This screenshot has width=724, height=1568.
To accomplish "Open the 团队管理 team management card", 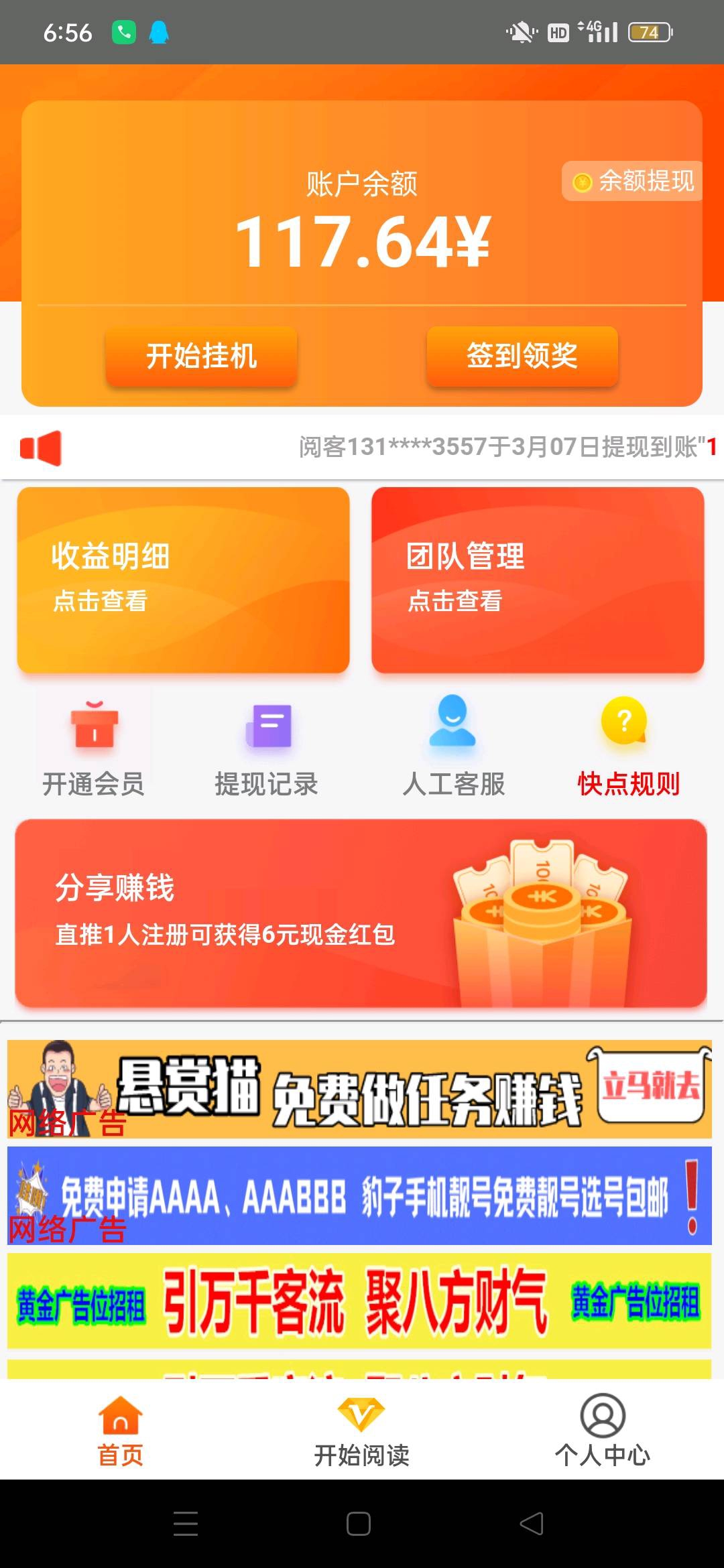I will click(x=536, y=580).
